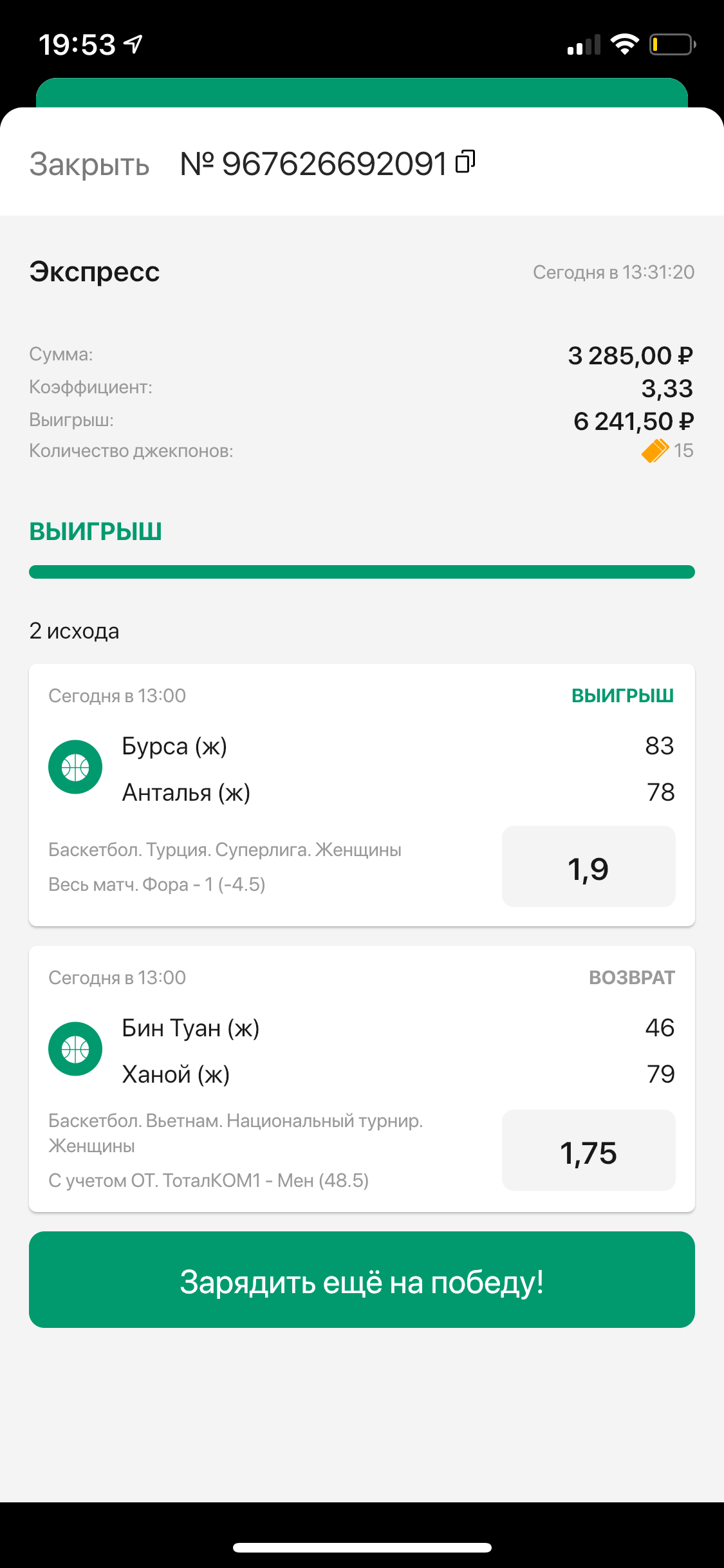The height and width of the screenshot is (1568, 724).
Task: Tap Зарядить ещё на победу! button
Action: point(362,1280)
